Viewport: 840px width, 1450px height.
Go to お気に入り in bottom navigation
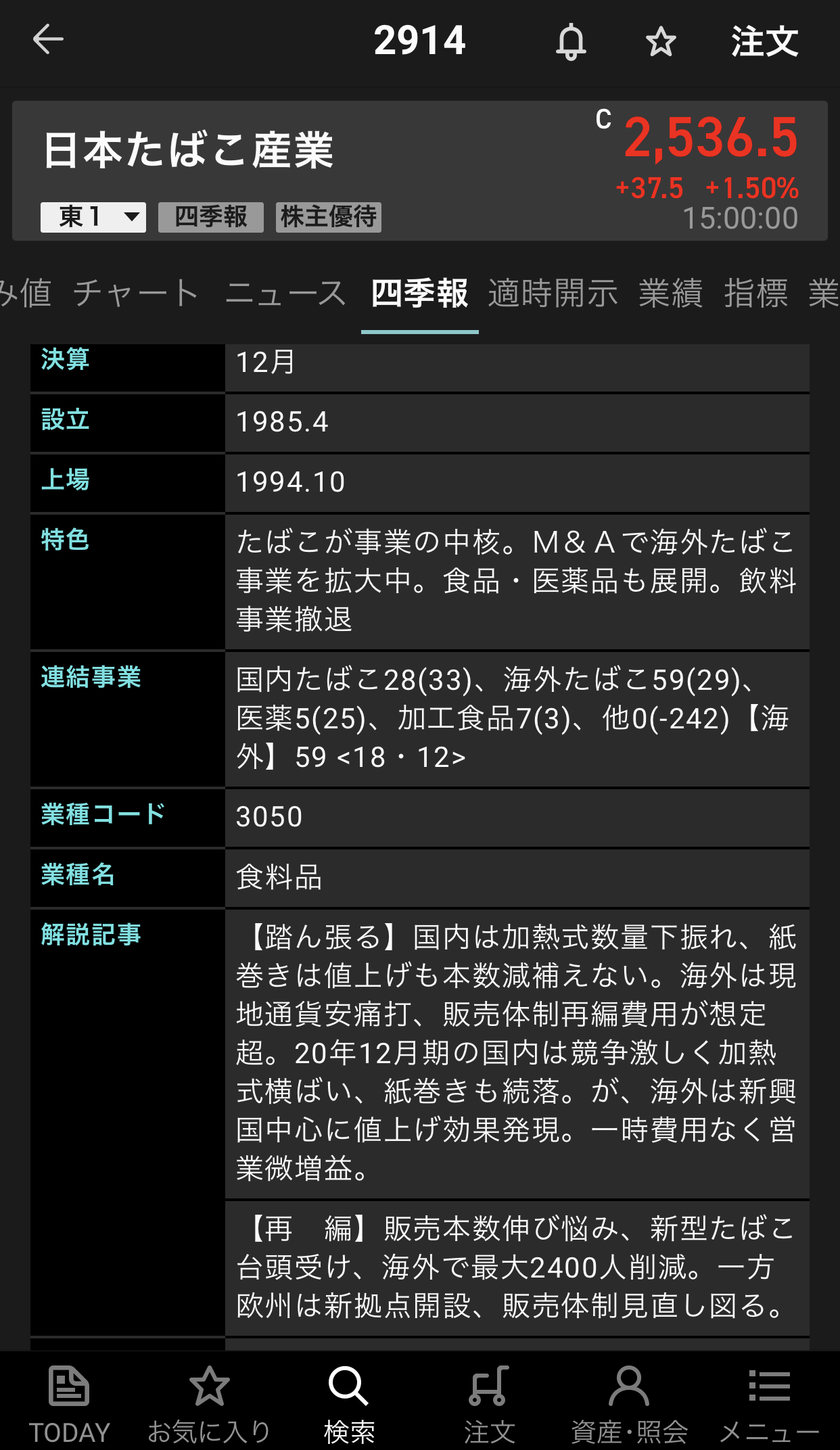coord(209,1403)
